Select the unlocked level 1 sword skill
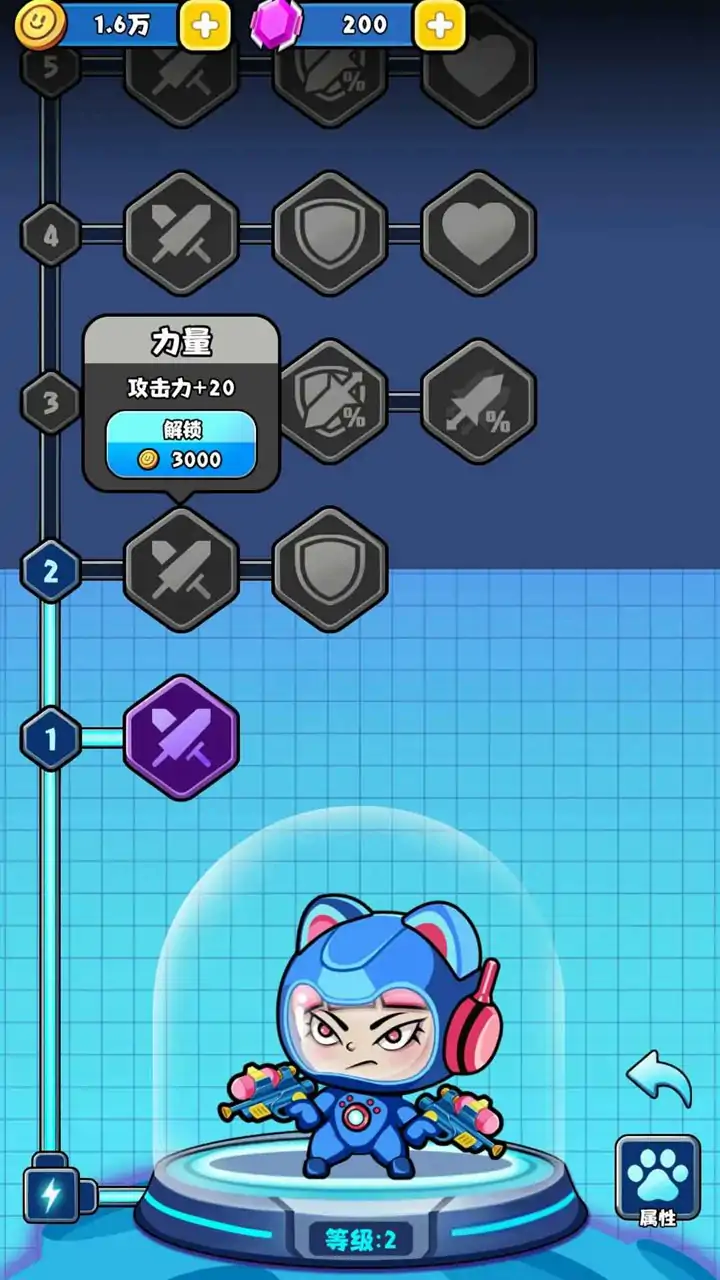Screen dimensions: 720x1280 pos(181,738)
